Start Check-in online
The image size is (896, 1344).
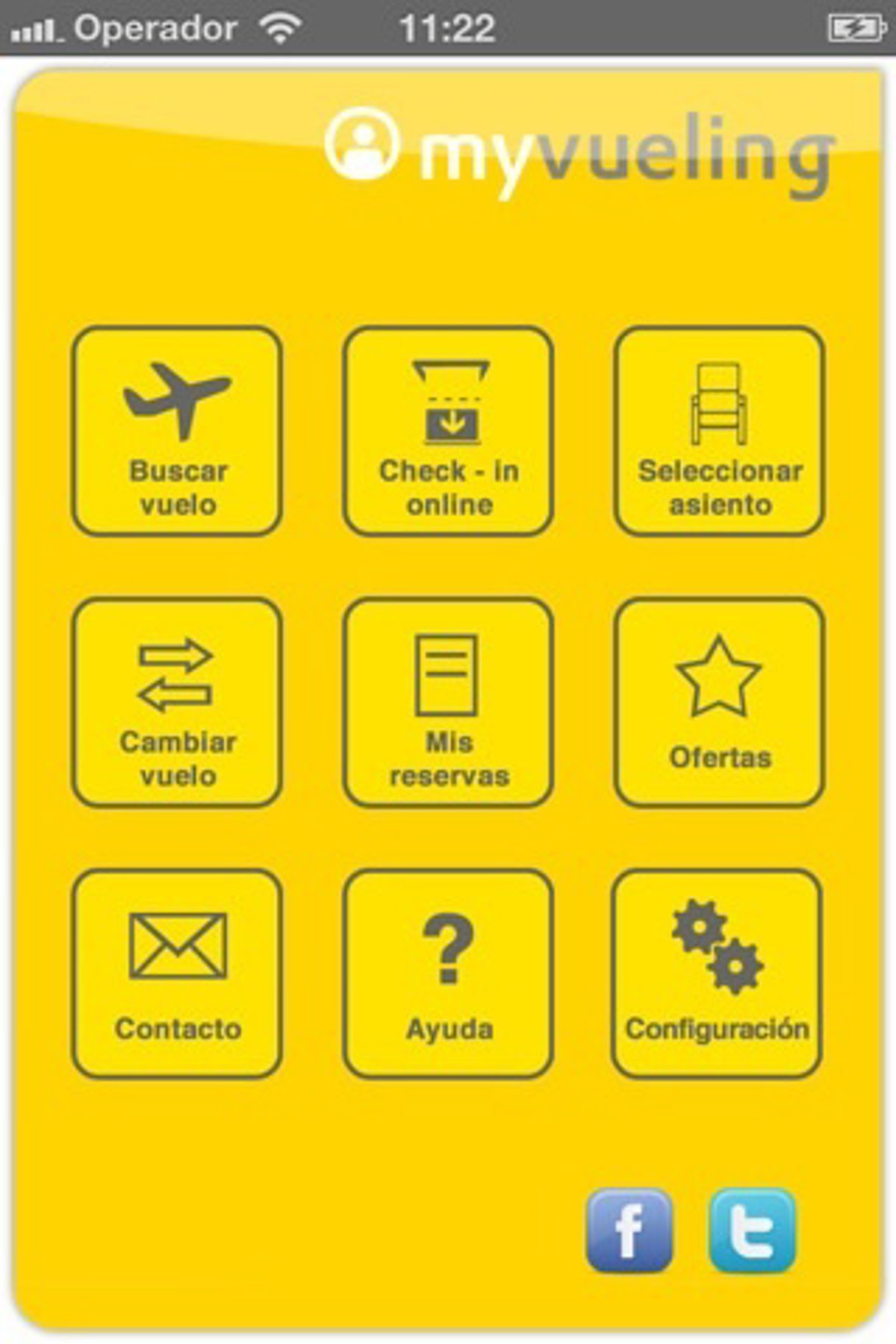[x=448, y=431]
